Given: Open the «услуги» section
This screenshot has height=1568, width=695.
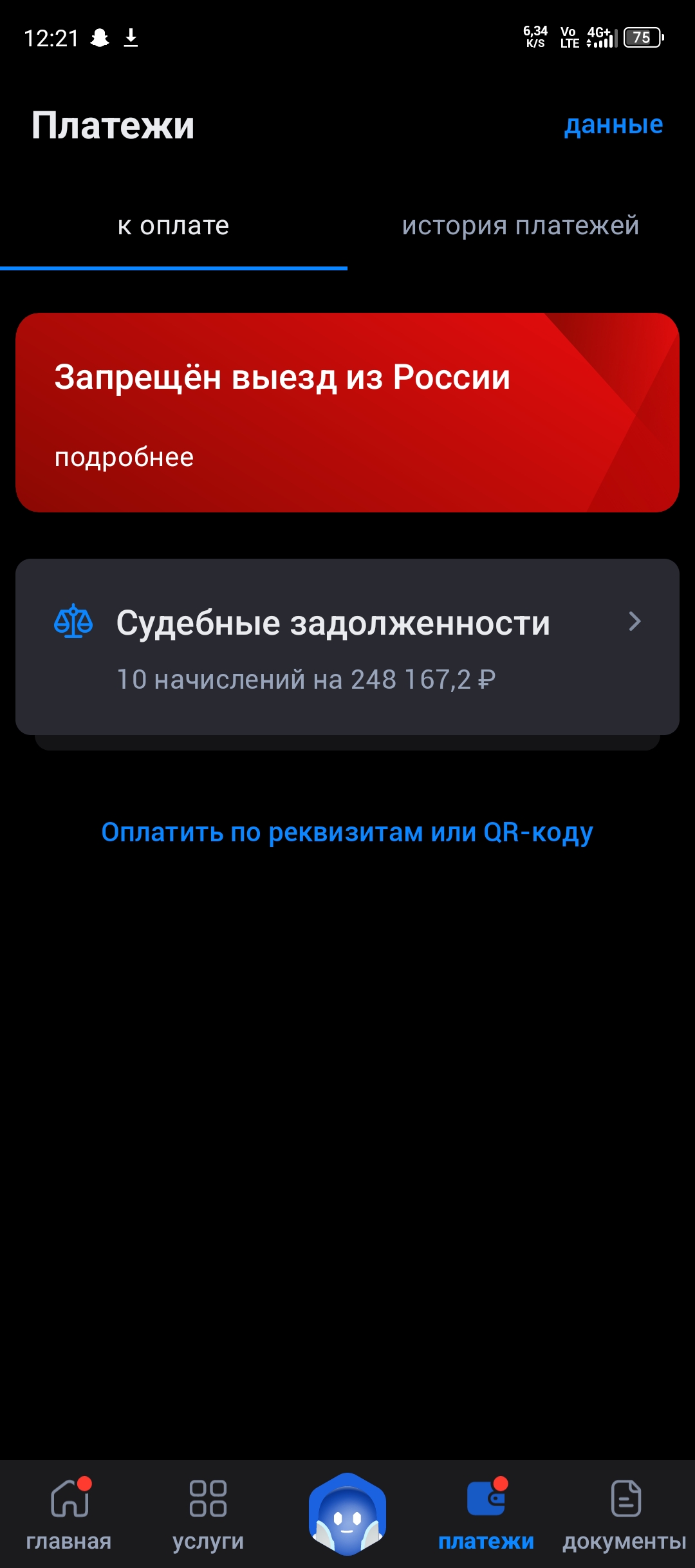Looking at the screenshot, I should (208, 1514).
